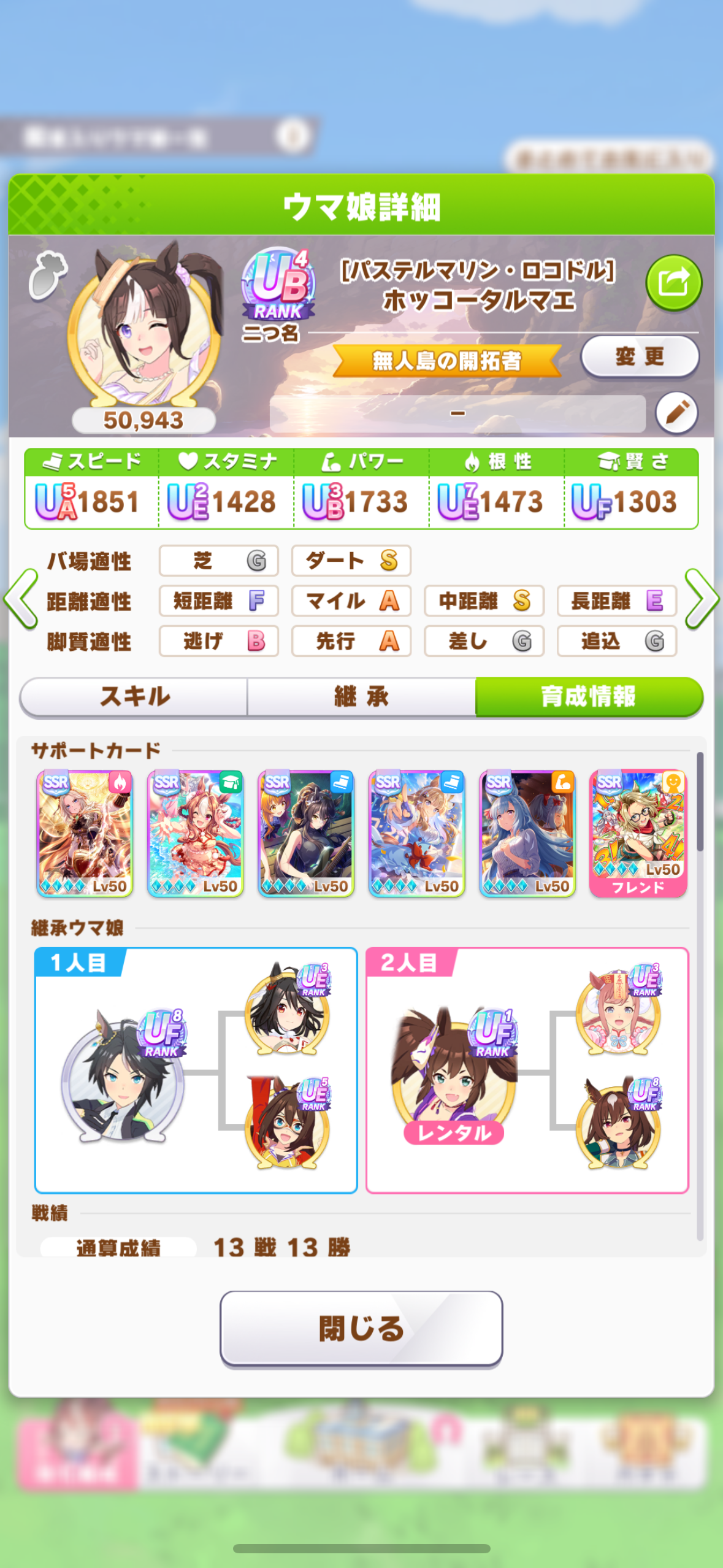Open the friend support card labeled フレンド
The height and width of the screenshot is (1568, 723).
[x=638, y=834]
